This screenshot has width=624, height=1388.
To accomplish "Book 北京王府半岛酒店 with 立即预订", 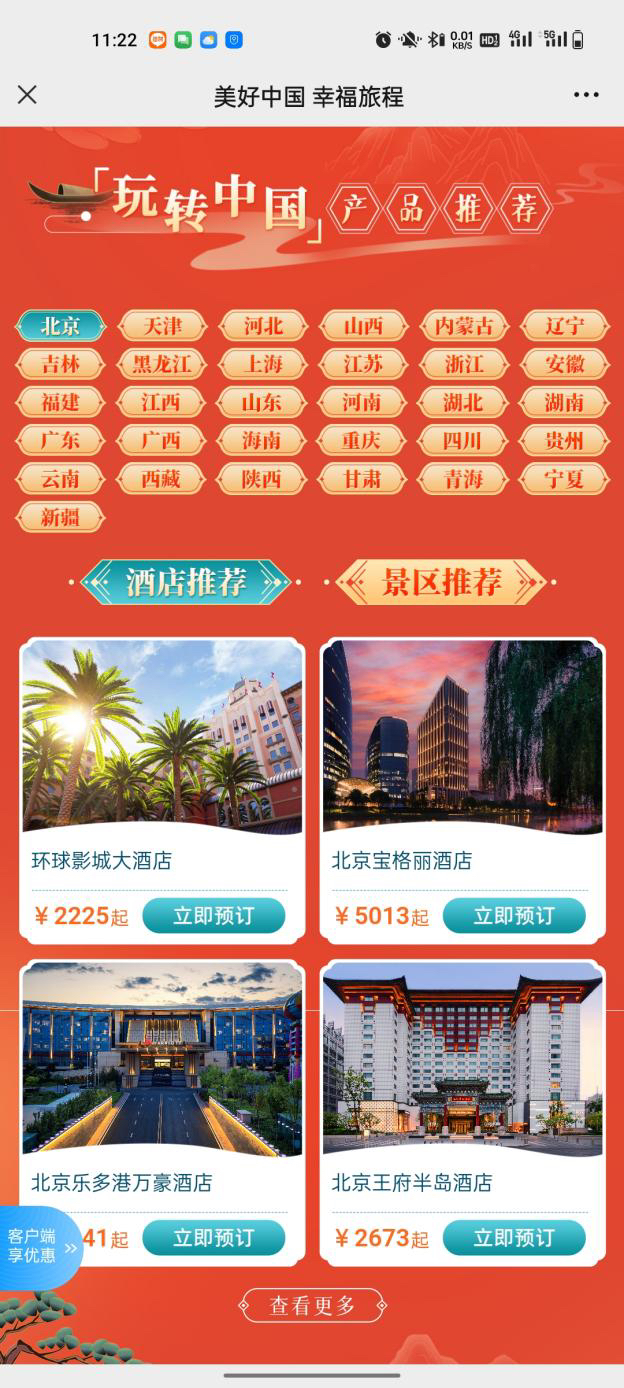I will [x=513, y=1238].
